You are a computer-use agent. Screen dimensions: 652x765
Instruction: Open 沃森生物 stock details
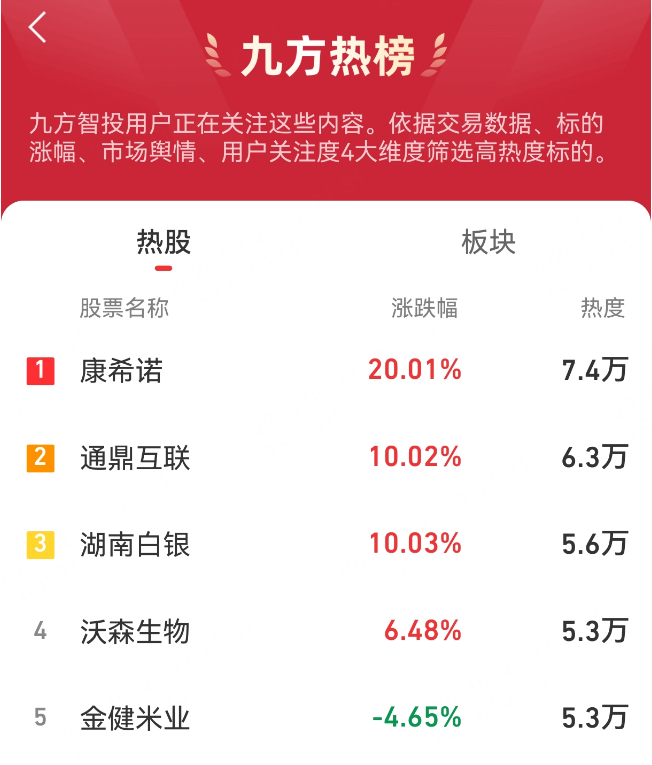tap(326, 631)
